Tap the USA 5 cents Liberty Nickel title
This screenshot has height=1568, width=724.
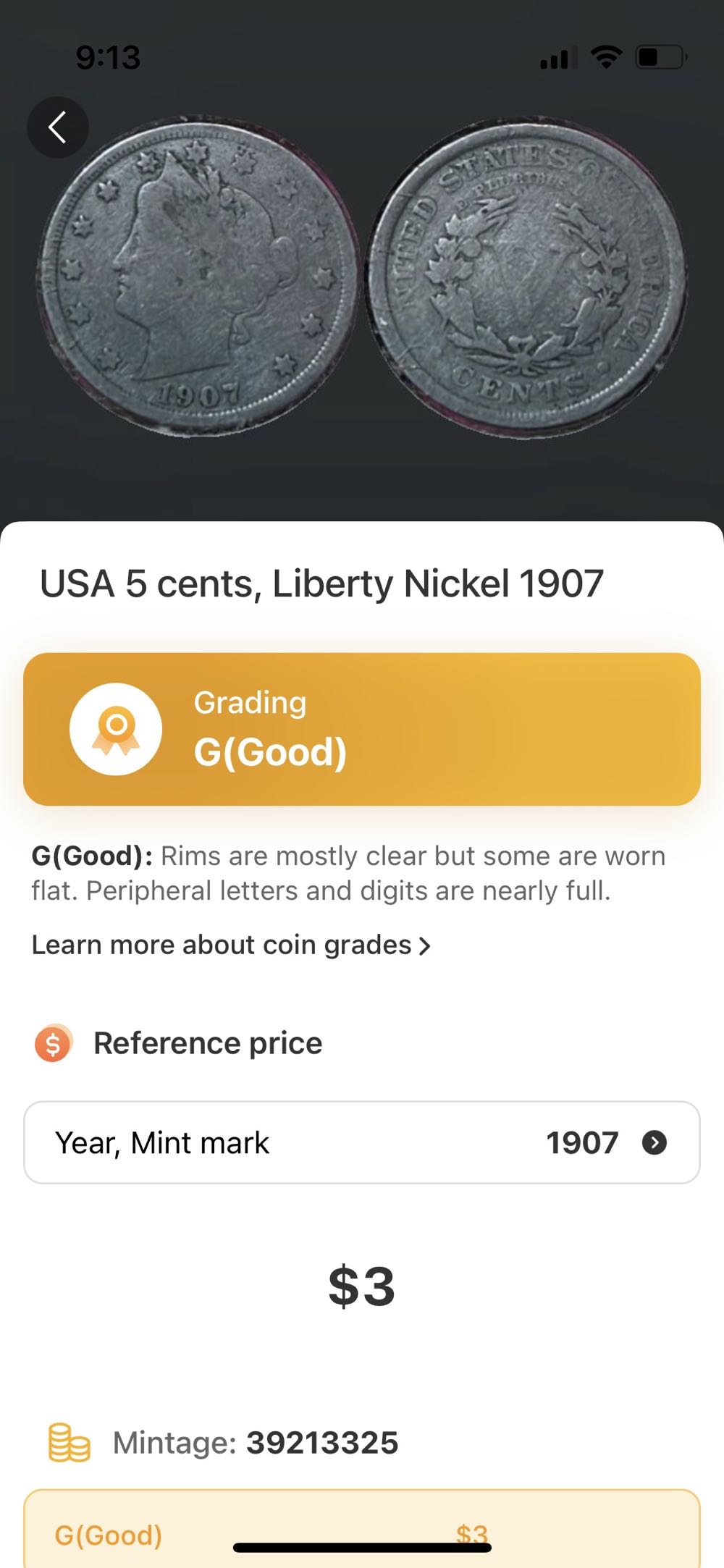[x=323, y=583]
